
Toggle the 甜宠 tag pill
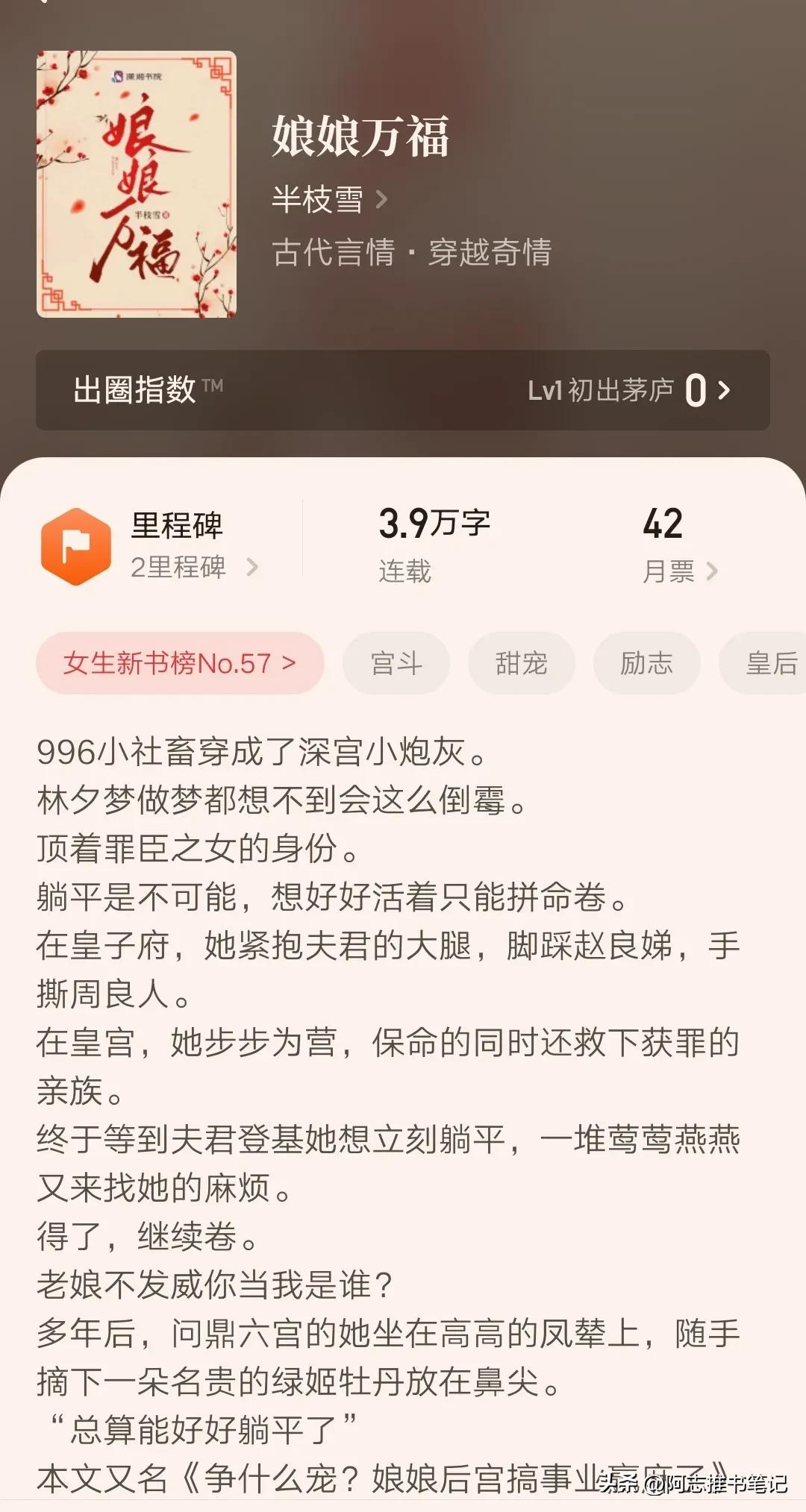pyautogui.click(x=521, y=662)
